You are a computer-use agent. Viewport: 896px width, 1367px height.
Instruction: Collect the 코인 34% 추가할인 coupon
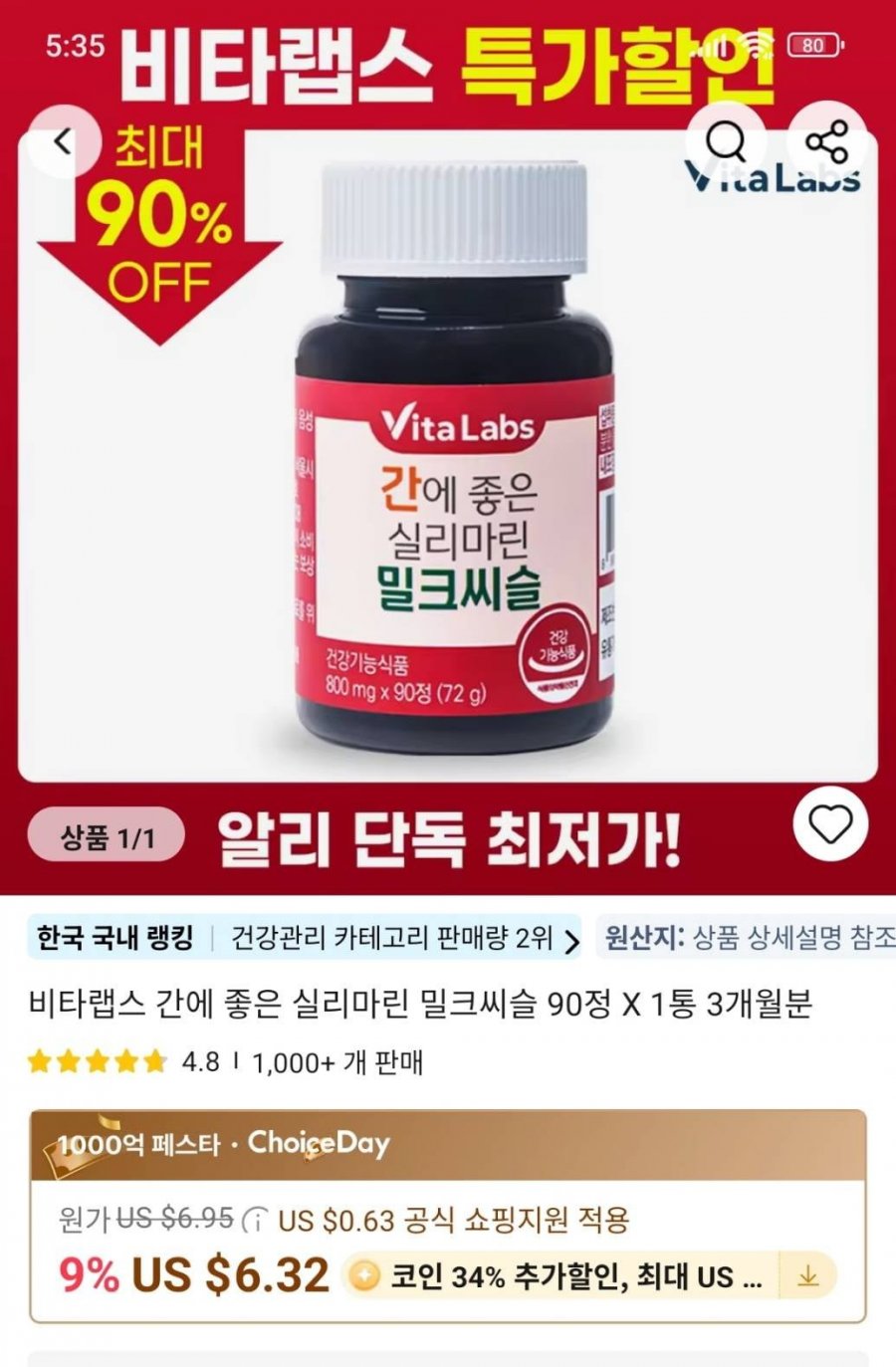pos(807,1275)
